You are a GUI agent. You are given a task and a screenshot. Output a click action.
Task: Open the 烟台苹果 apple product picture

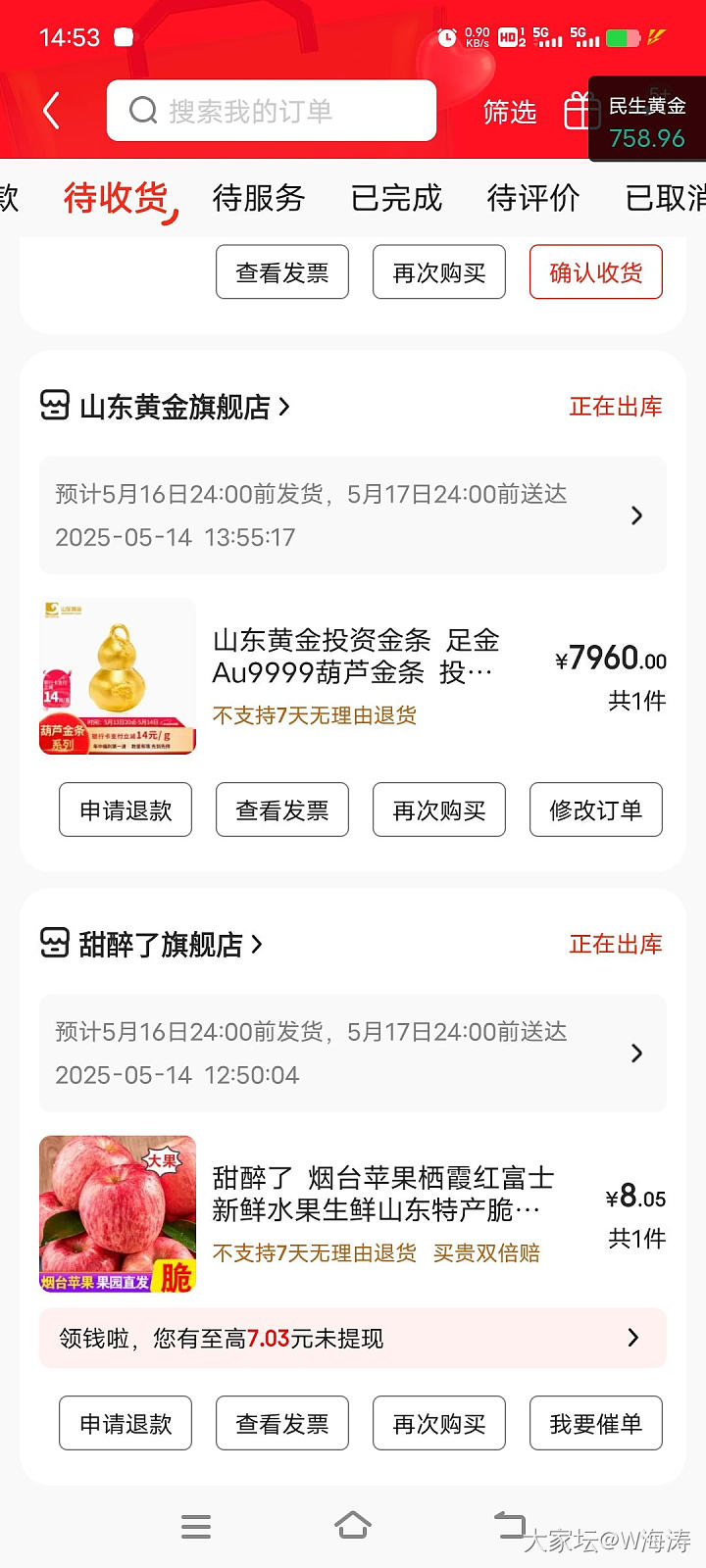(x=118, y=1214)
